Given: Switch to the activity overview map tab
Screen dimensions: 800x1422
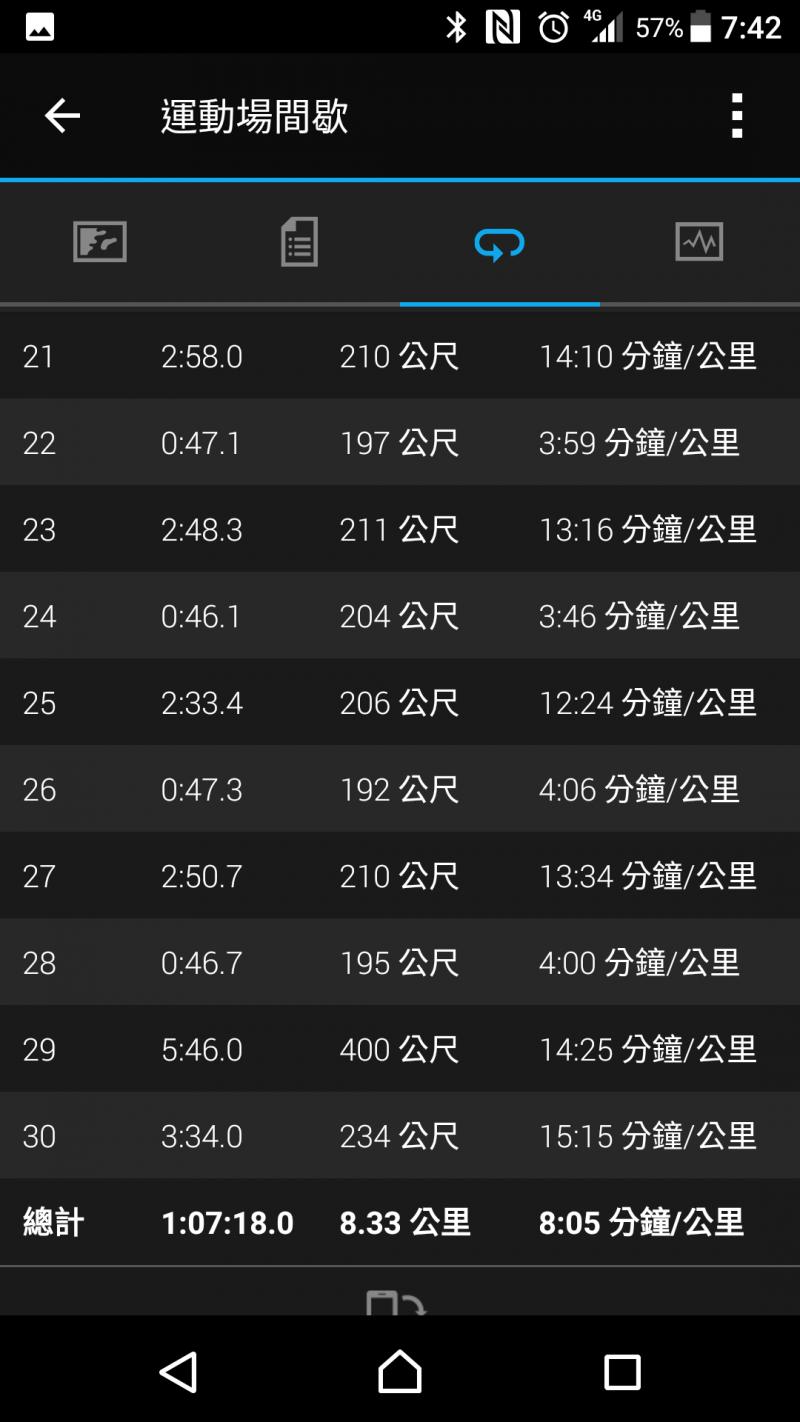Looking at the screenshot, I should (x=100, y=242).
